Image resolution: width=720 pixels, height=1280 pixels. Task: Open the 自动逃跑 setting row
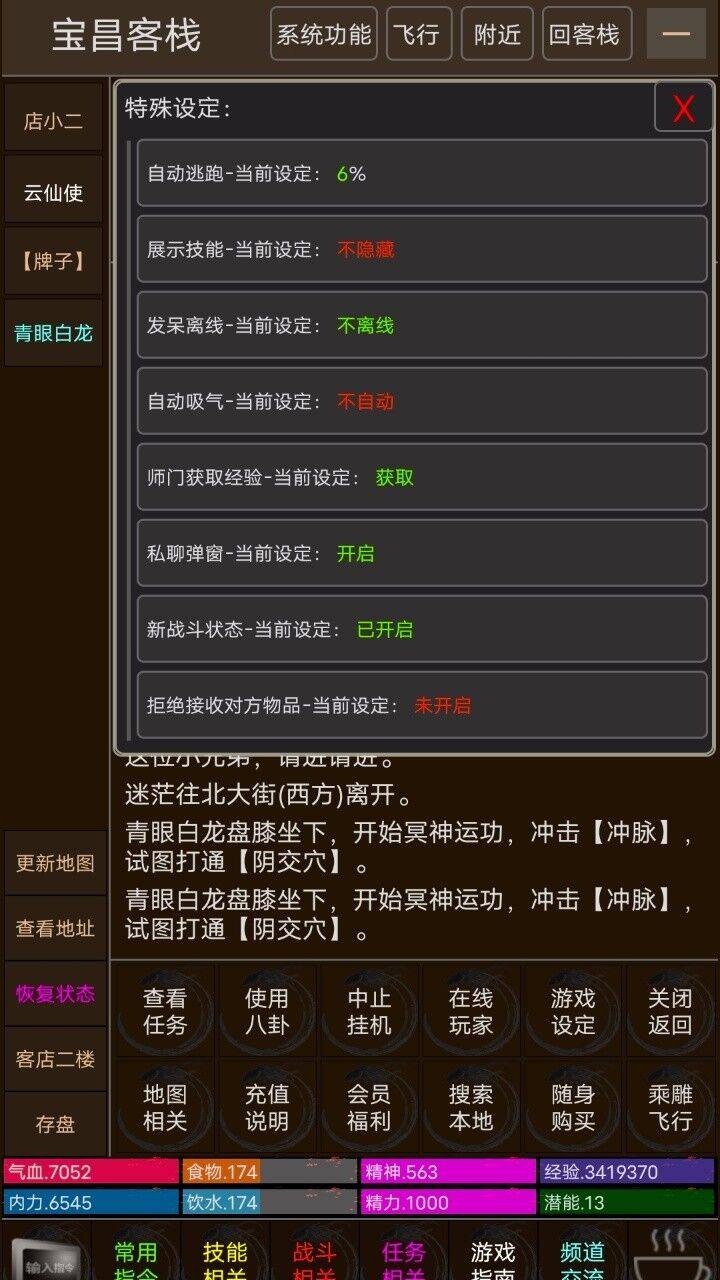pyautogui.click(x=421, y=174)
